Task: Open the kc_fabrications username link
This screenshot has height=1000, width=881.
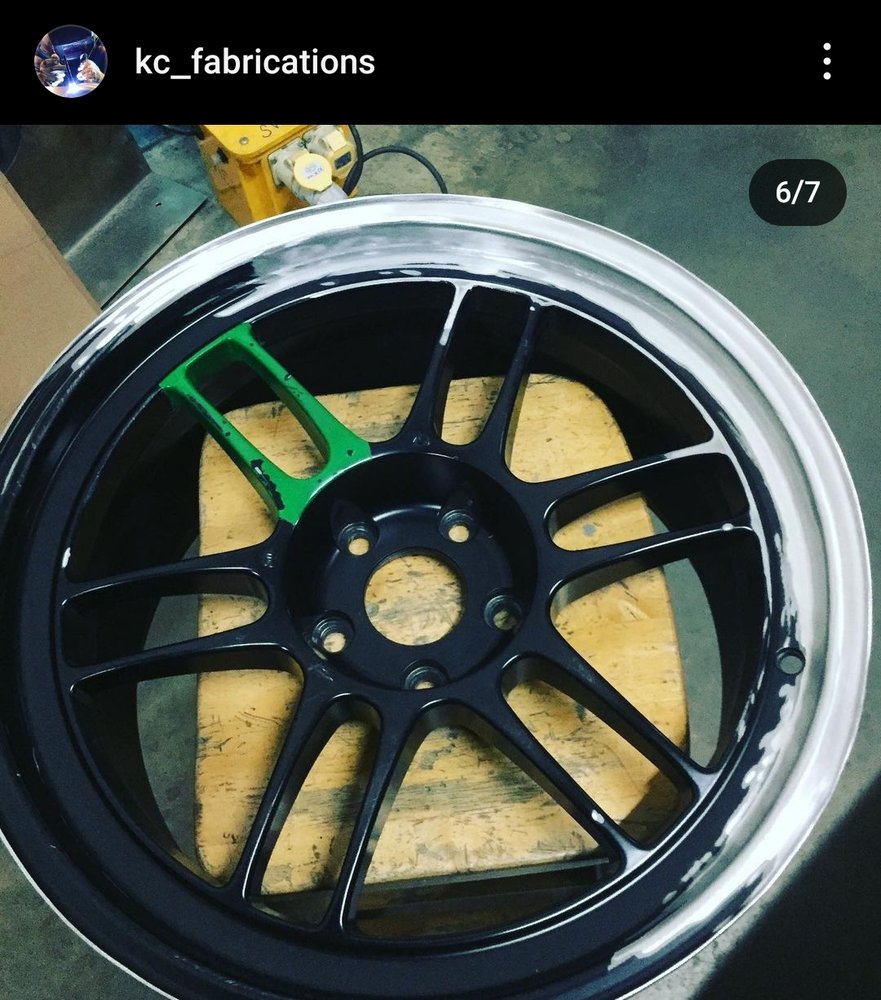Action: click(255, 62)
